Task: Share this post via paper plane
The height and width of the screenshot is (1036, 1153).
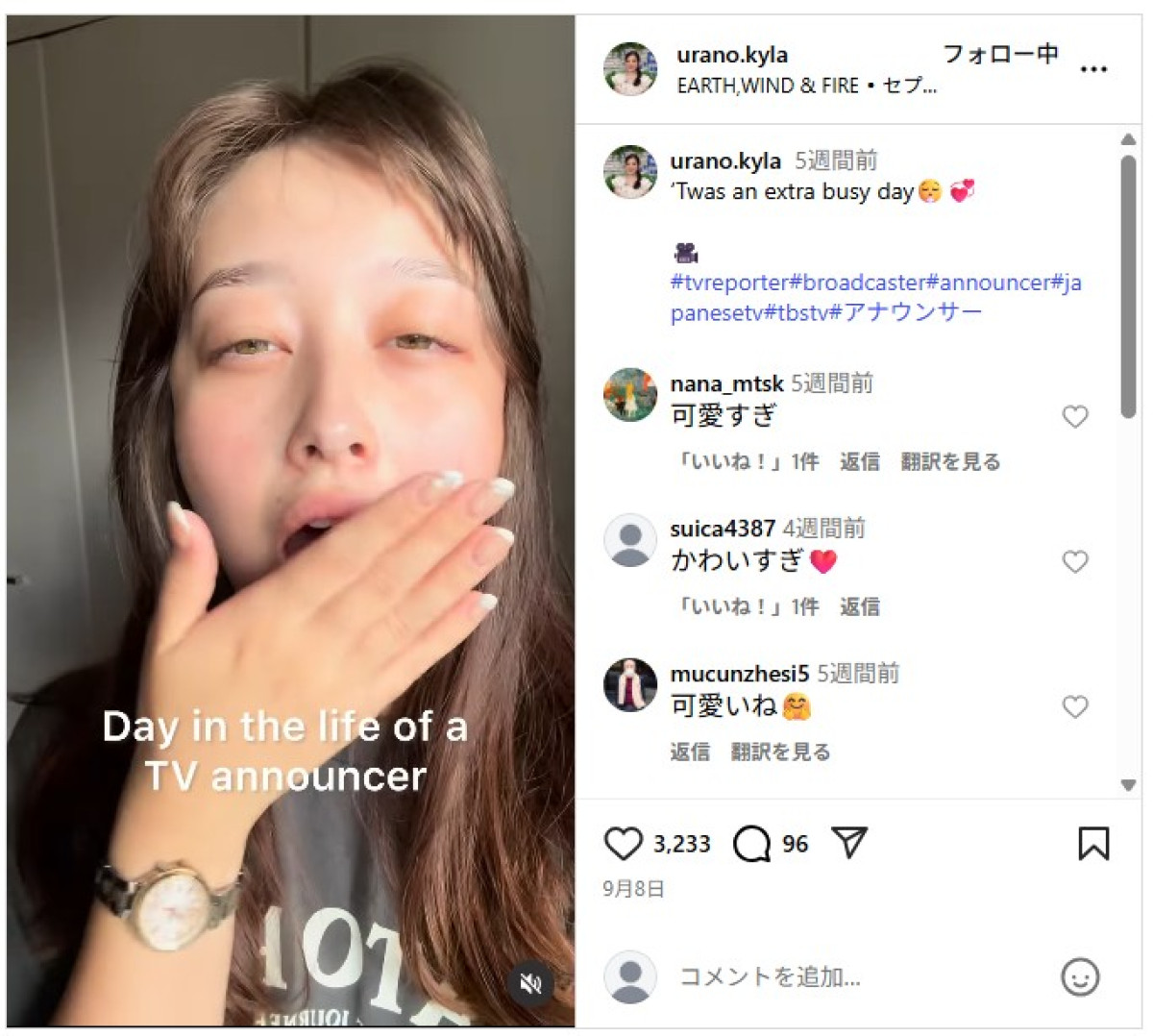Action: (849, 842)
